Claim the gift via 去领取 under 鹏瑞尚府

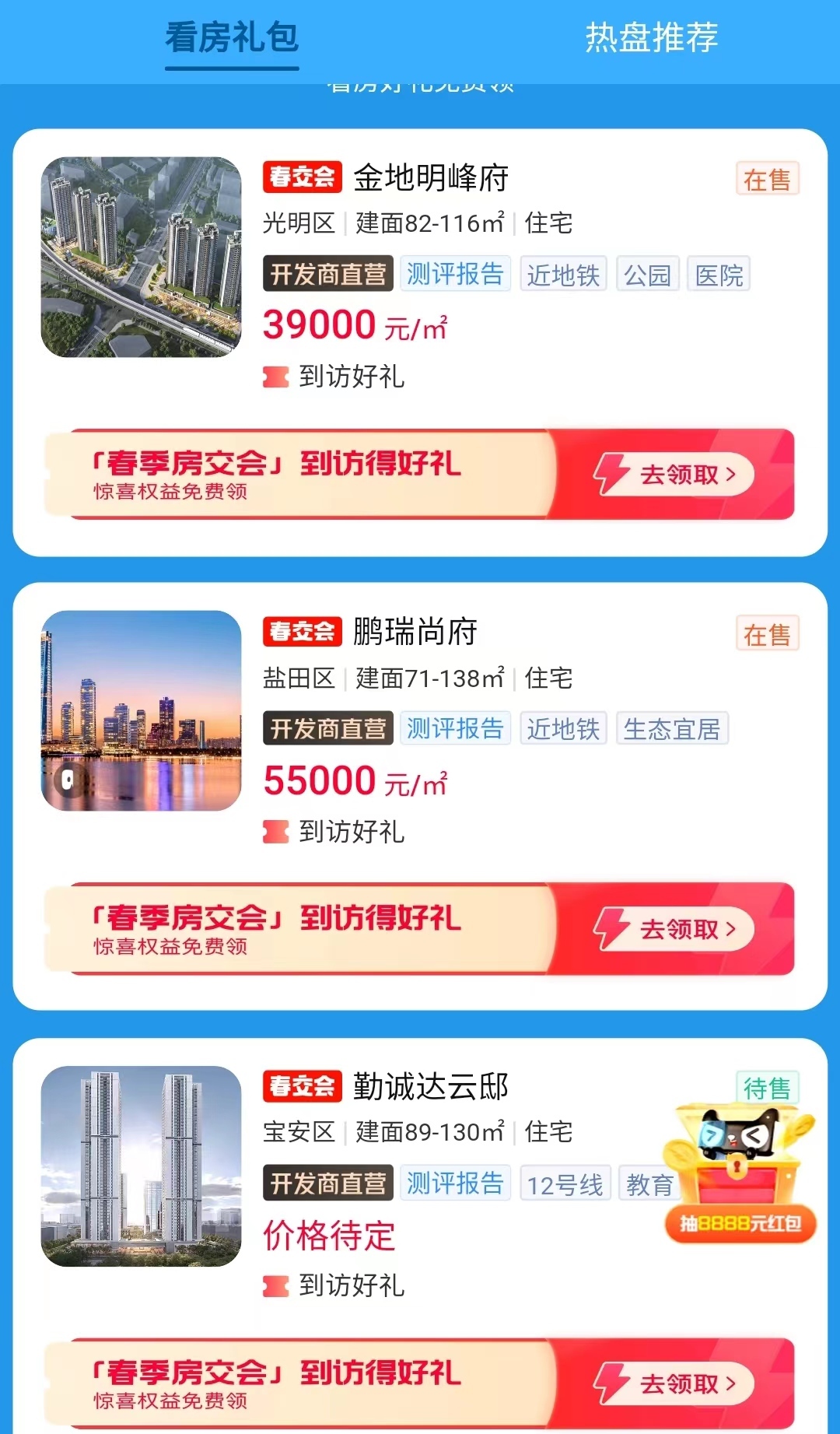pos(674,928)
